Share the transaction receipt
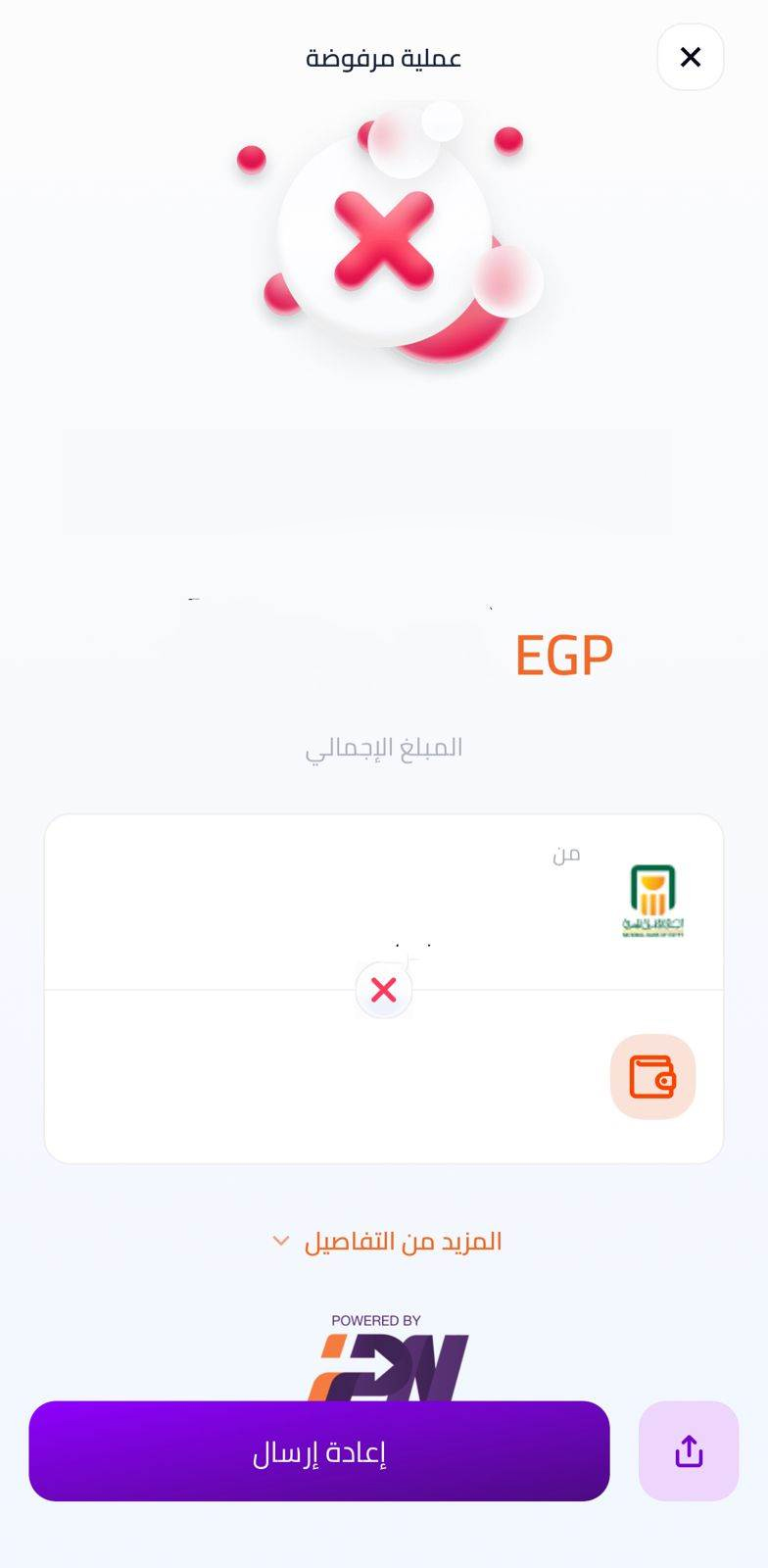The width and height of the screenshot is (768, 1568). pos(689,1451)
